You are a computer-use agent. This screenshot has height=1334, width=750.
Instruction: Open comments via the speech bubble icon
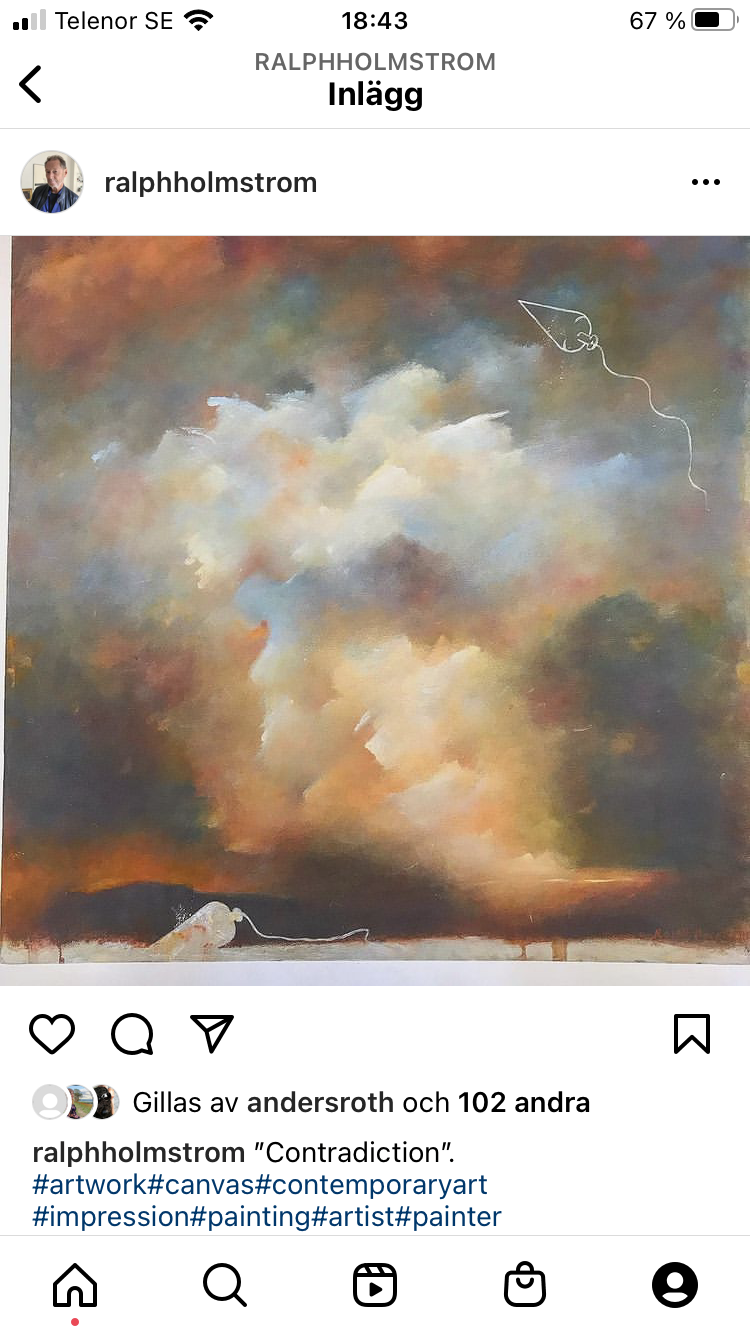click(132, 1034)
